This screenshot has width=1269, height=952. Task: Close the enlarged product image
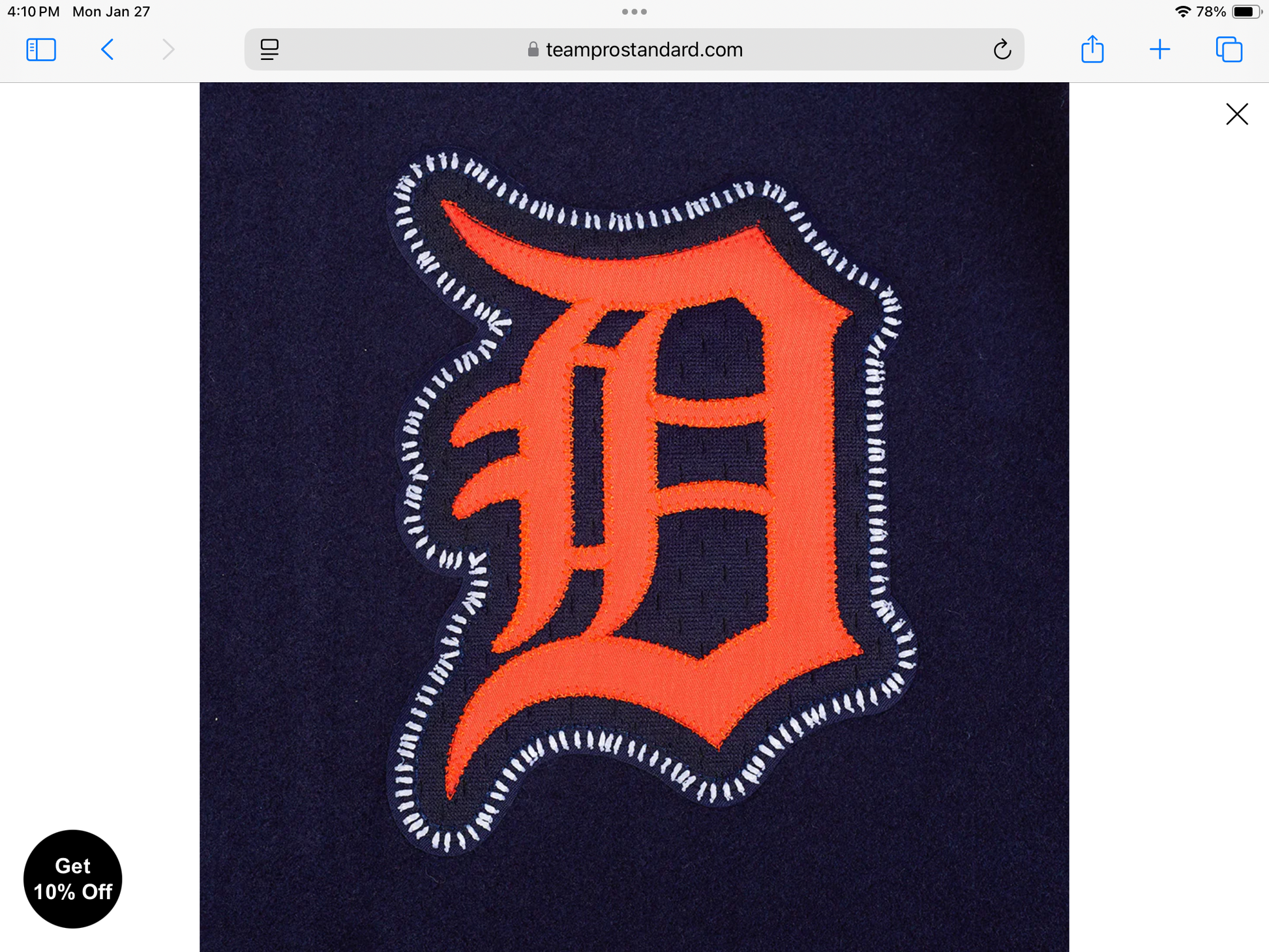point(1236,114)
